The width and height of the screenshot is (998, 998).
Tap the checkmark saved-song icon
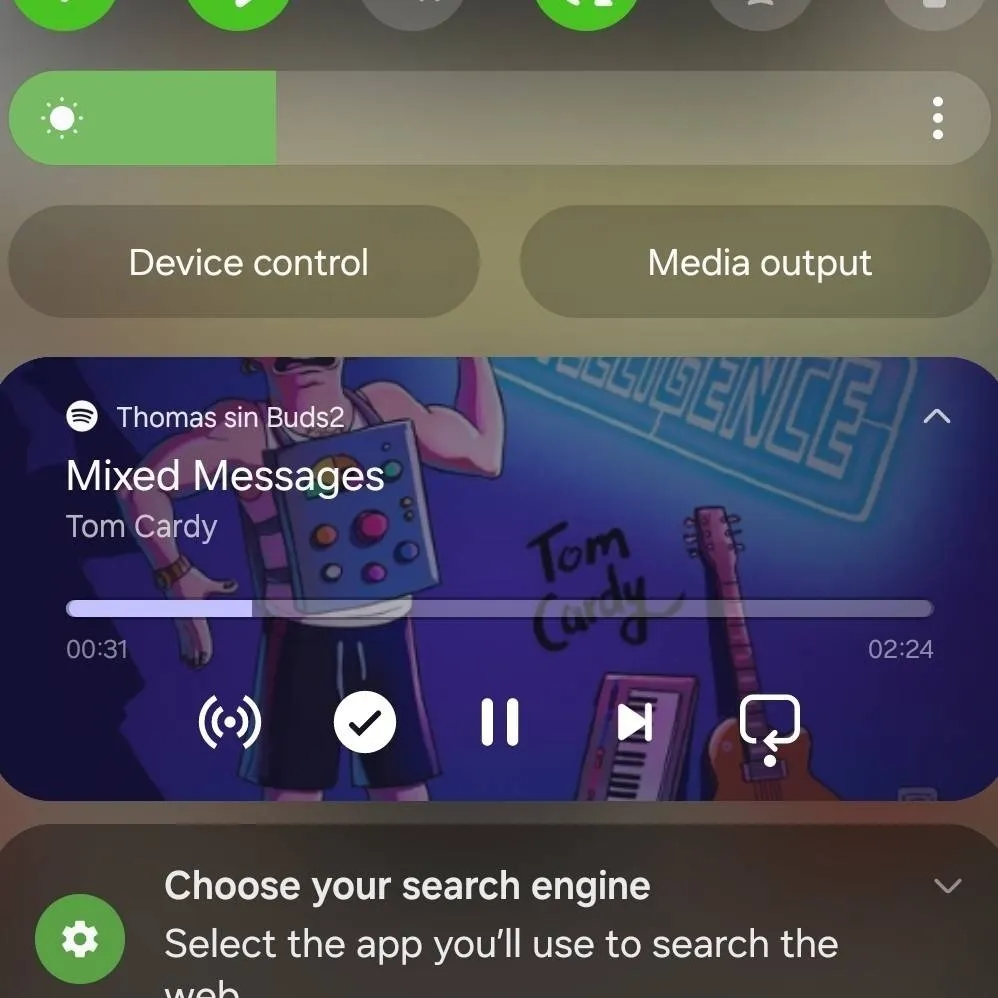tap(364, 722)
